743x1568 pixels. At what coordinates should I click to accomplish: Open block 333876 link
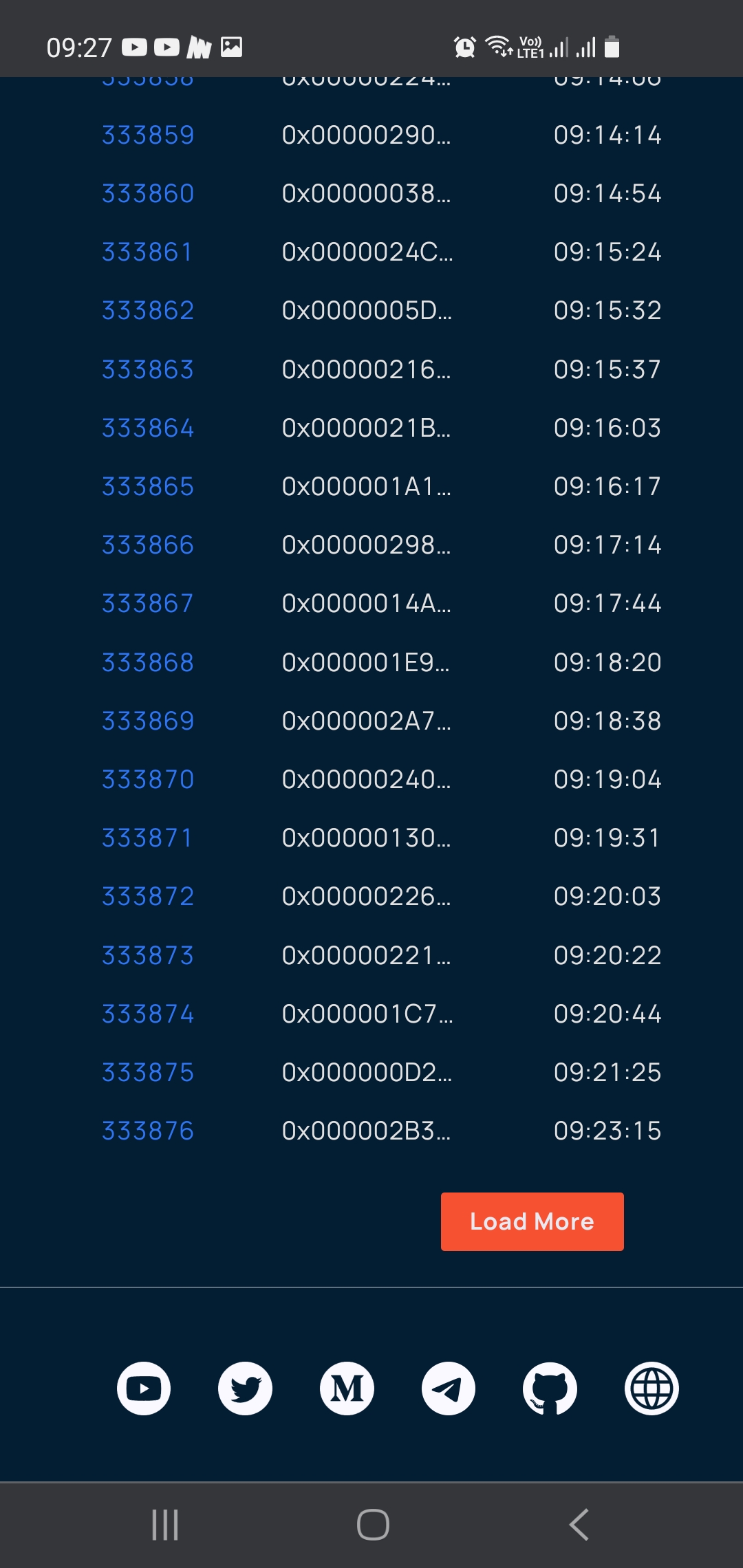pos(148,1130)
